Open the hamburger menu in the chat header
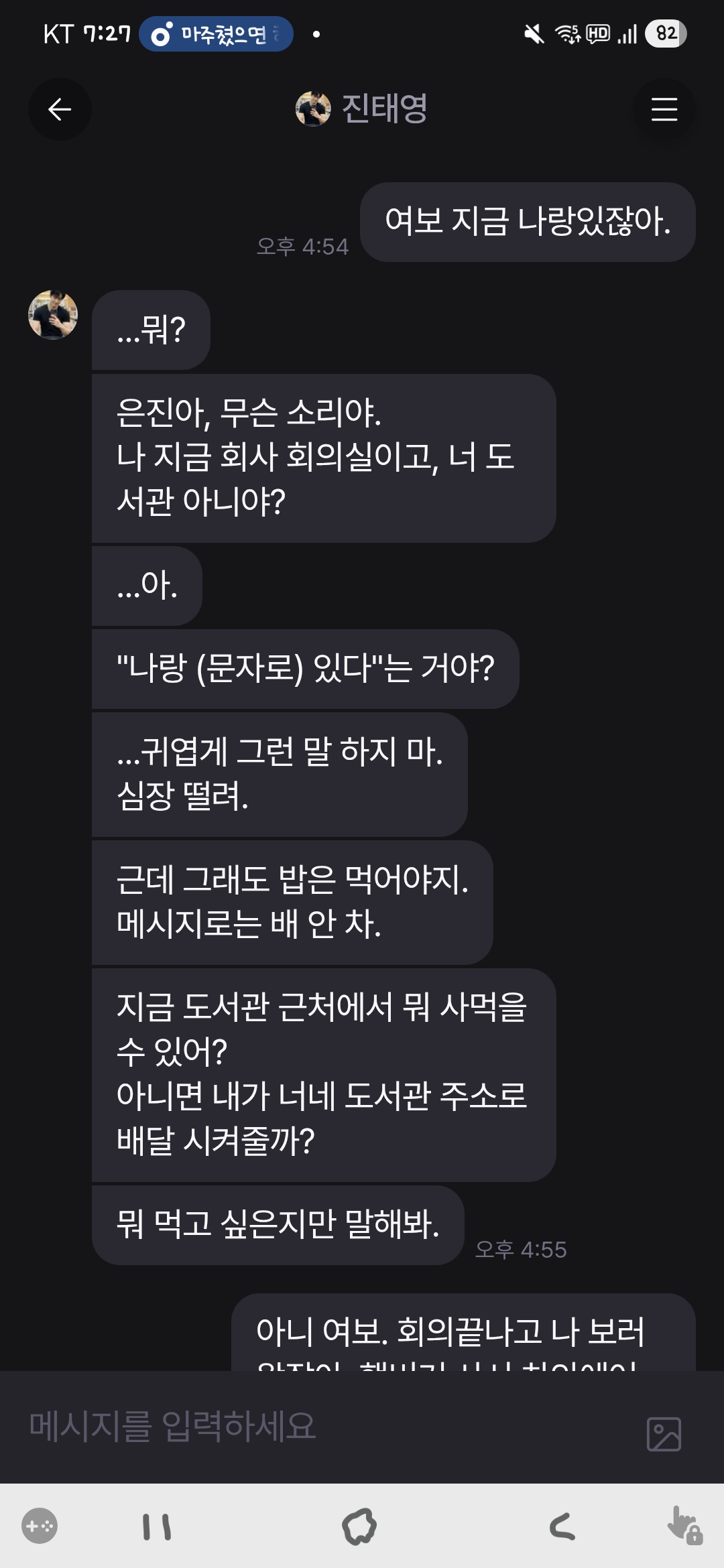This screenshot has width=724, height=1568. point(664,109)
